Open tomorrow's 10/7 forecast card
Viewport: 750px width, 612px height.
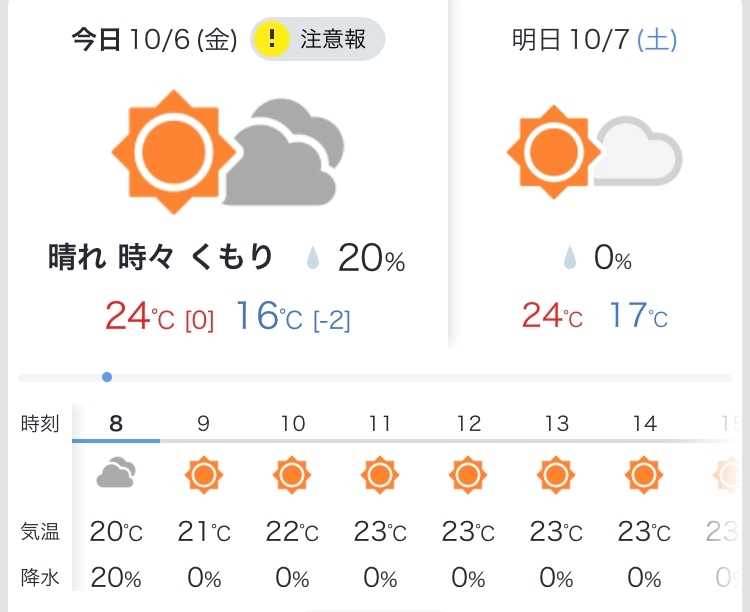[x=595, y=175]
